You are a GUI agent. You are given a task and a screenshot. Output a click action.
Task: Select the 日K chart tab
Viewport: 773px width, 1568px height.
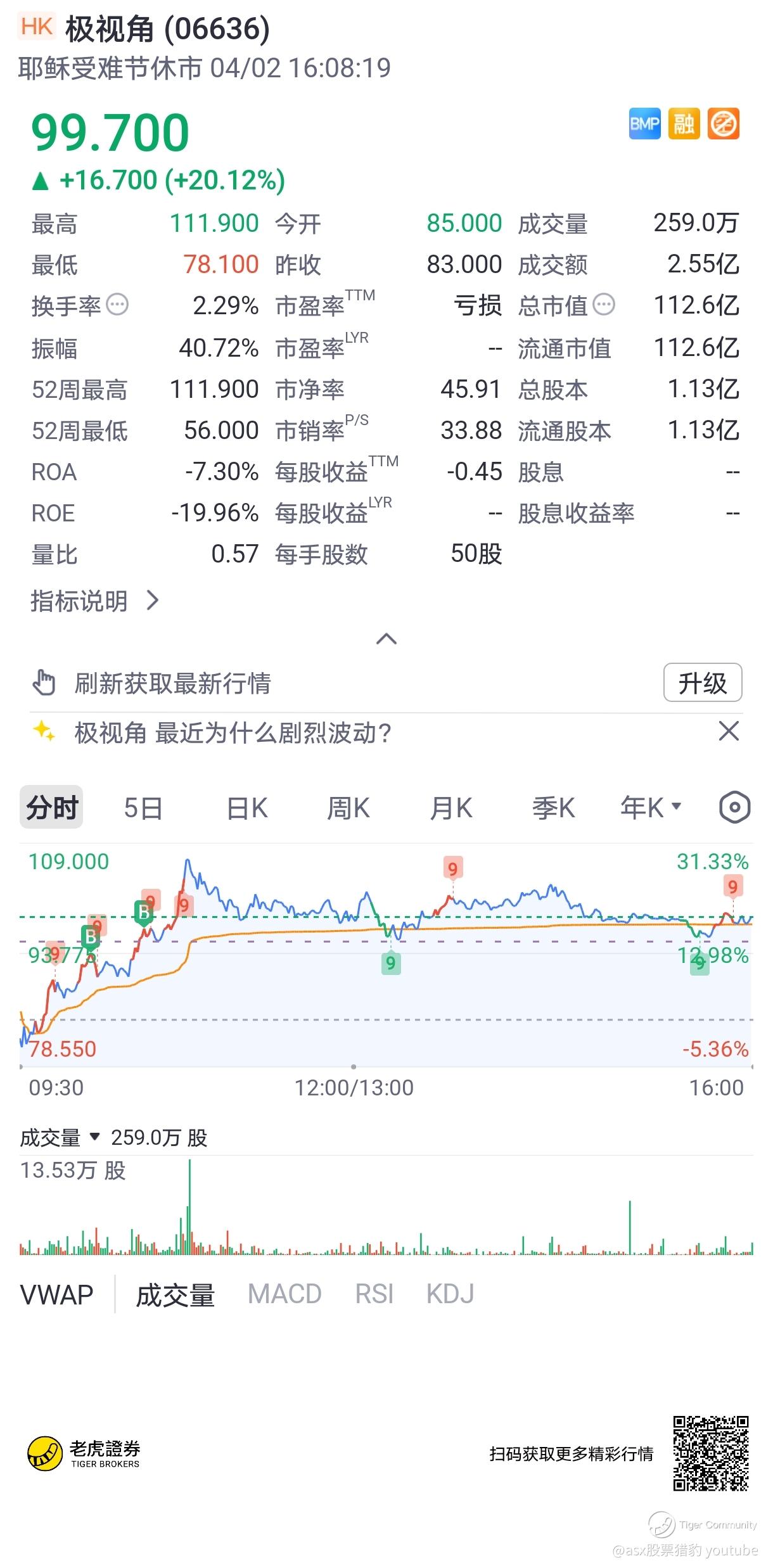247,808
